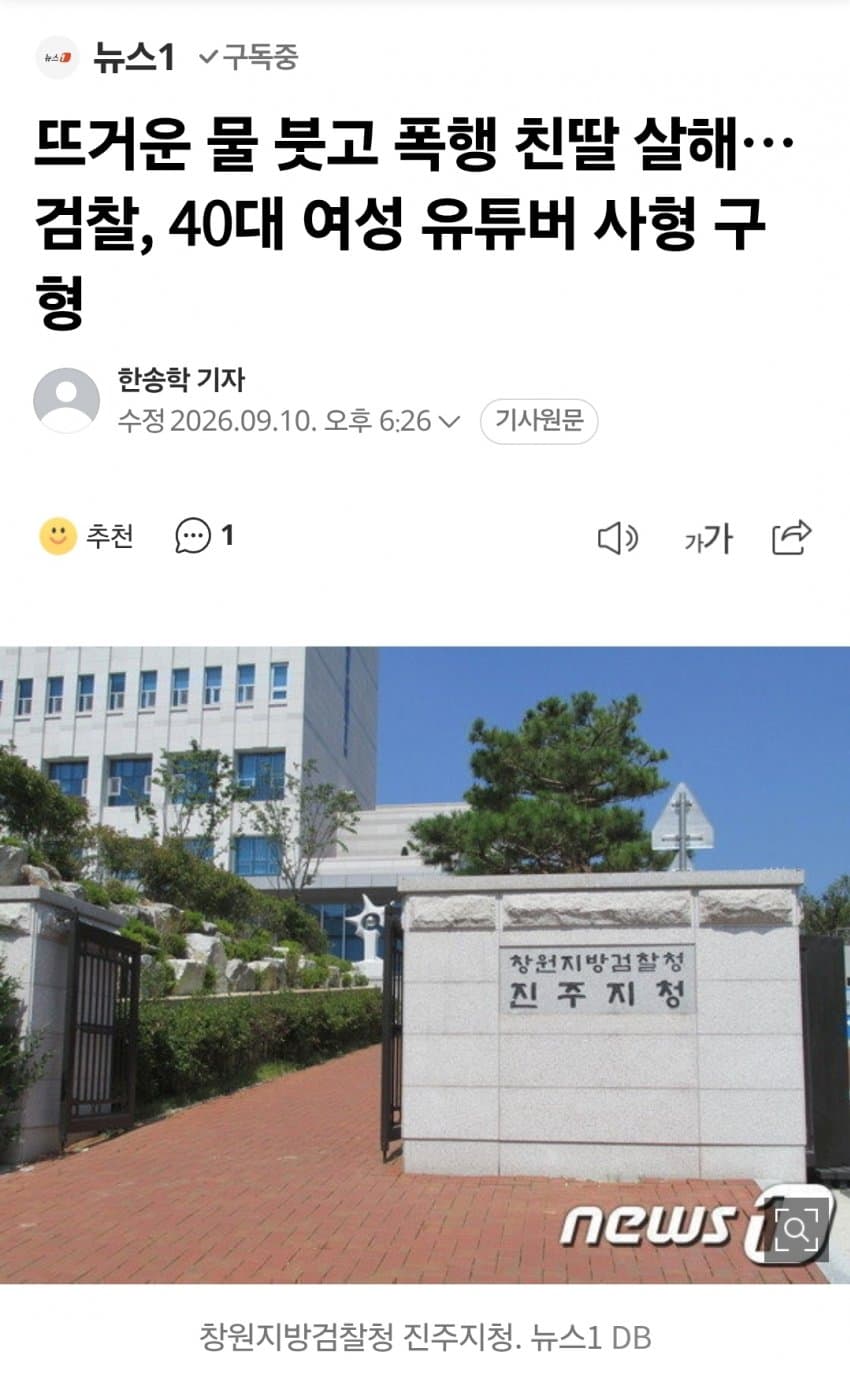
Task: Share this article
Action: (792, 538)
